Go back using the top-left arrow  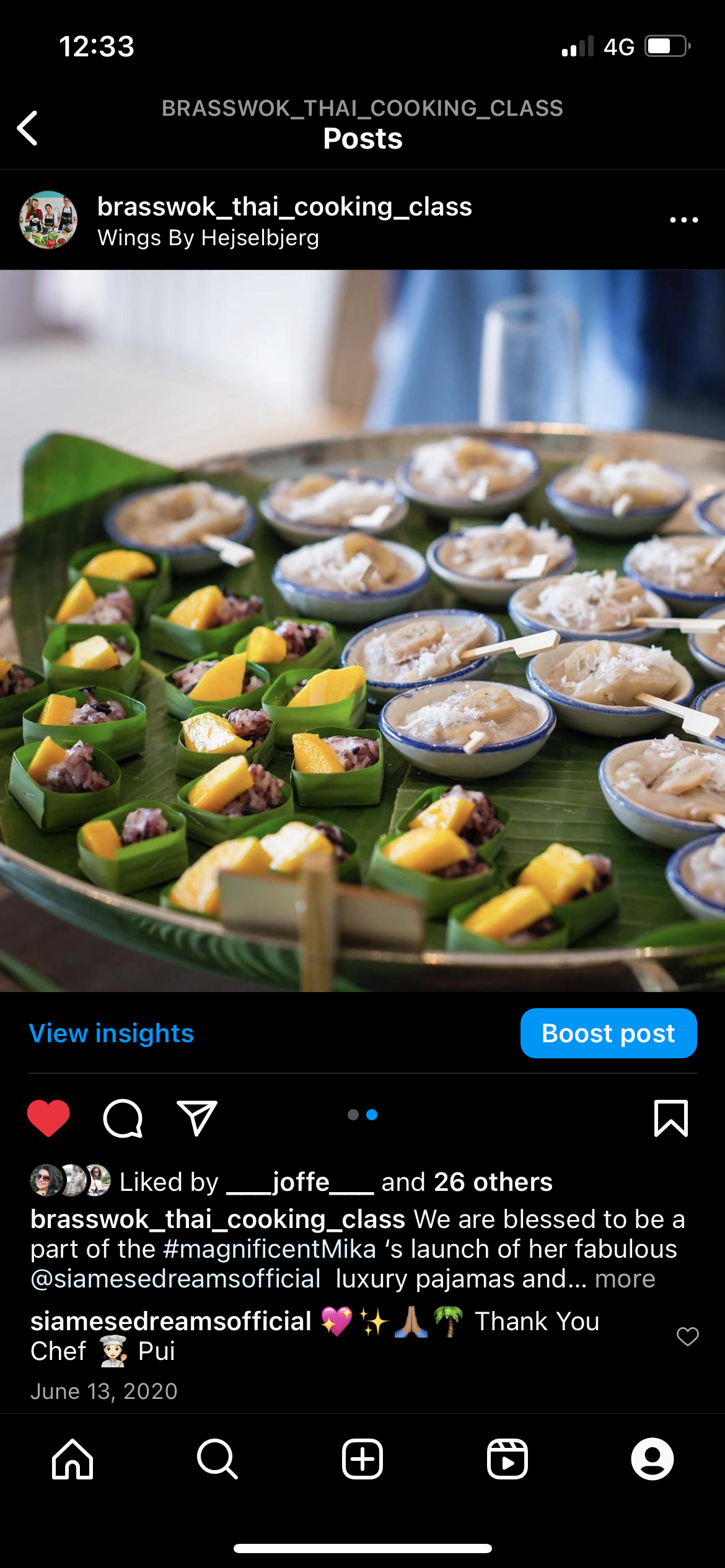pyautogui.click(x=28, y=128)
